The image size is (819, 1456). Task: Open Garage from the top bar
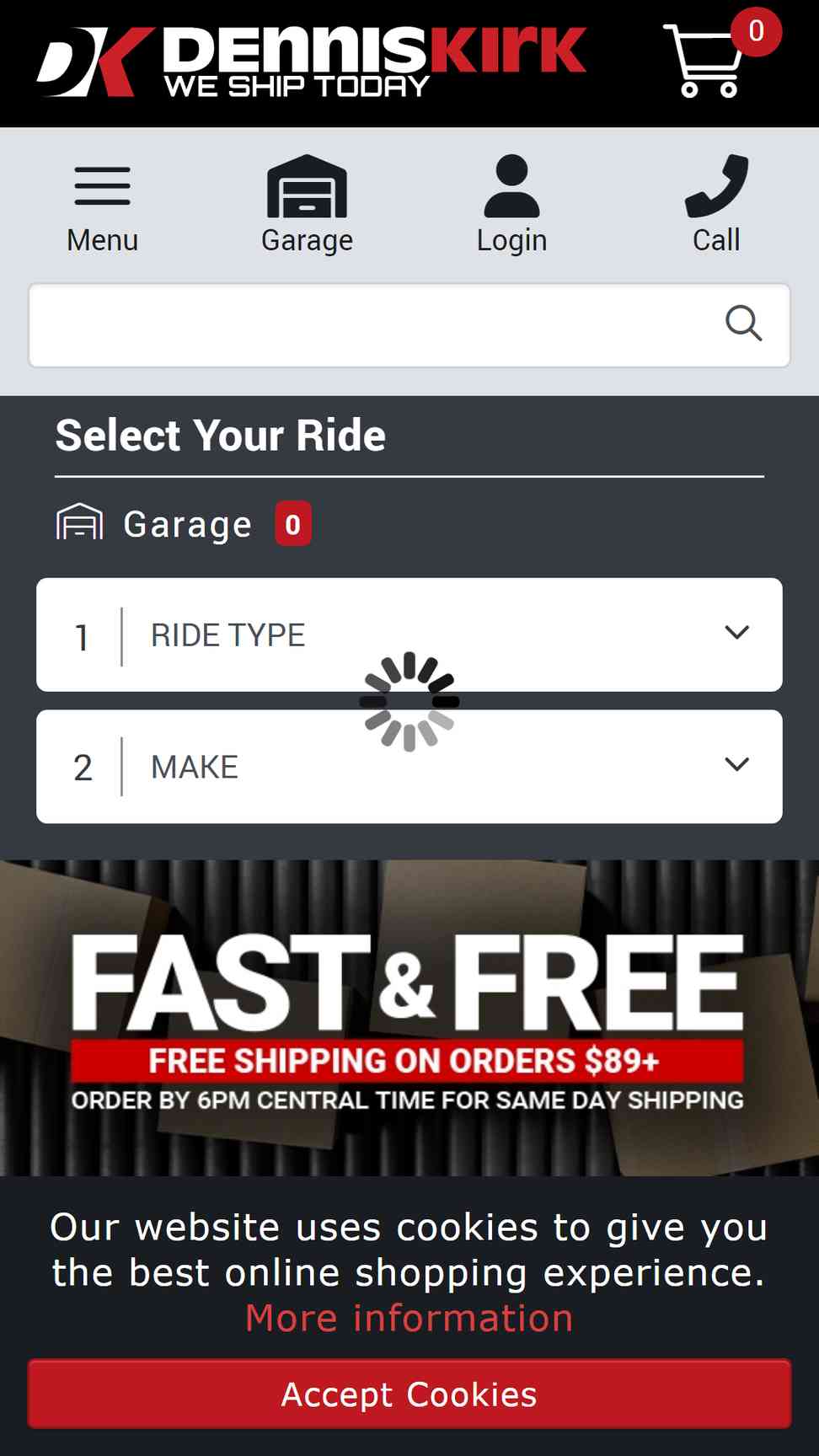coord(307,206)
